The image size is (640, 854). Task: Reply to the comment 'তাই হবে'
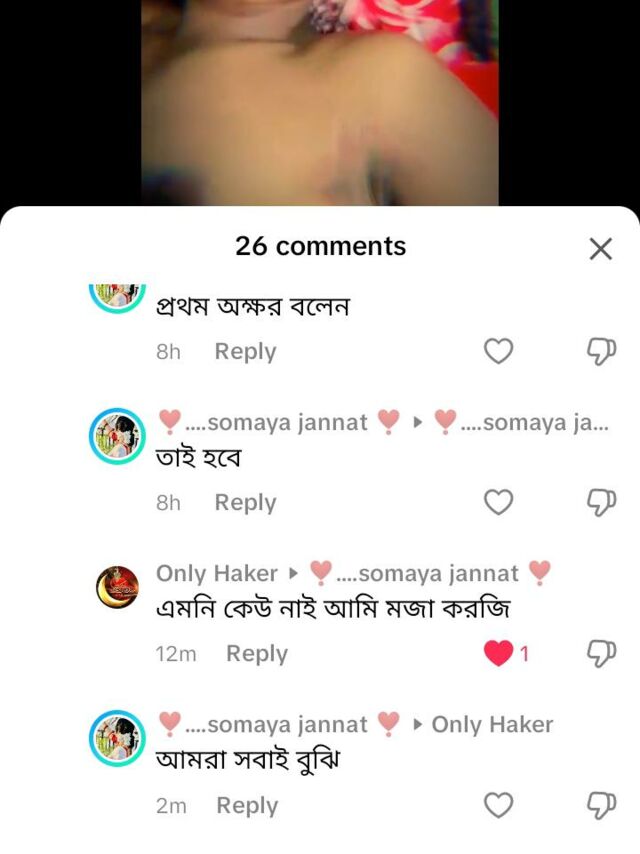[x=245, y=502]
